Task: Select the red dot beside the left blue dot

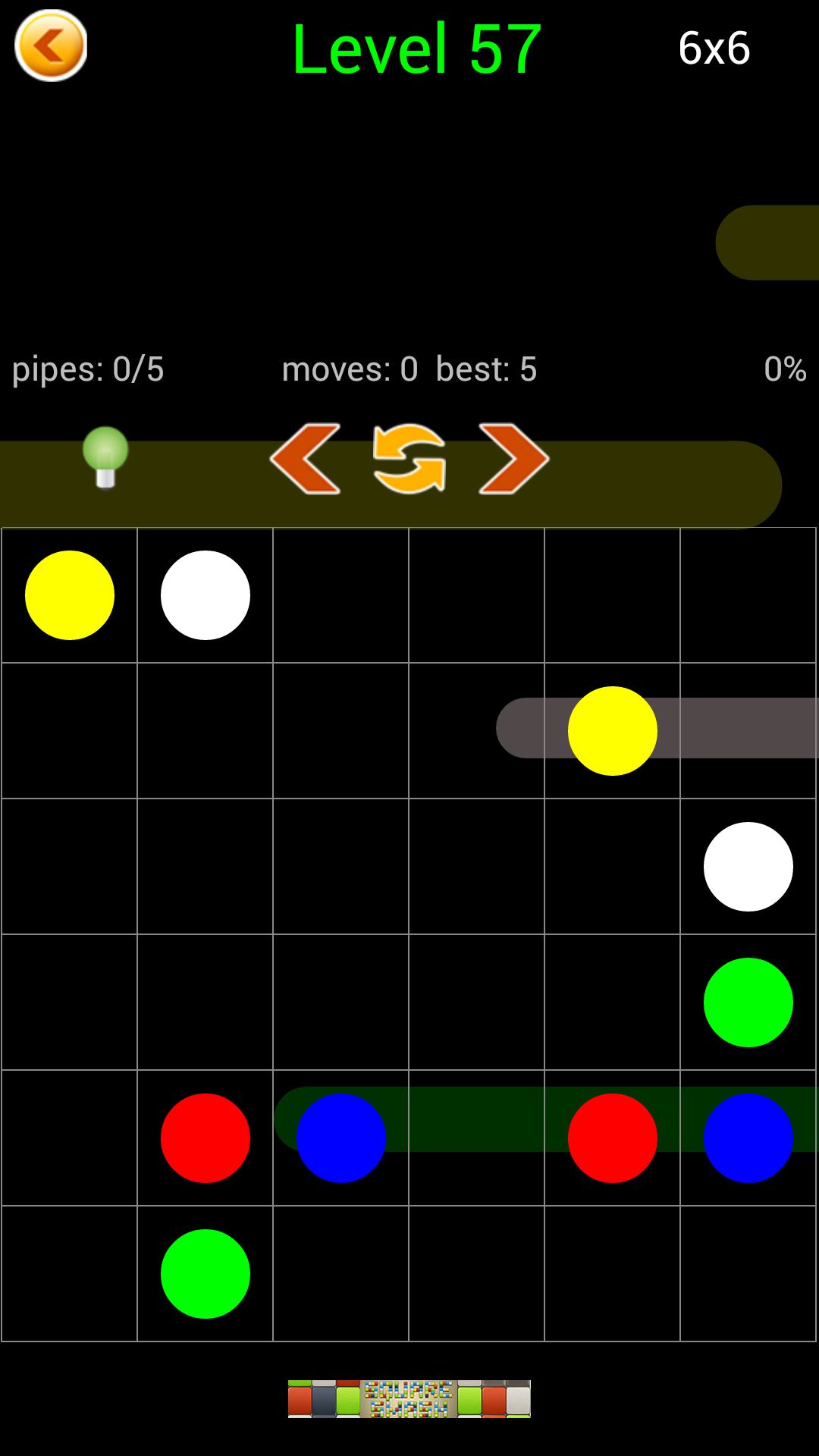Action: (206, 1138)
